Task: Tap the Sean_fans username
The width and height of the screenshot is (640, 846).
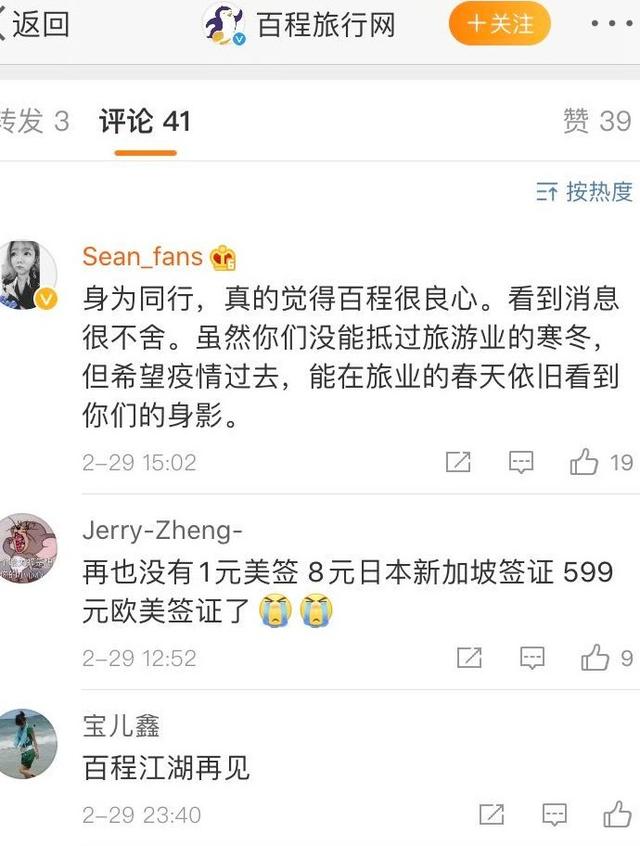Action: point(143,256)
